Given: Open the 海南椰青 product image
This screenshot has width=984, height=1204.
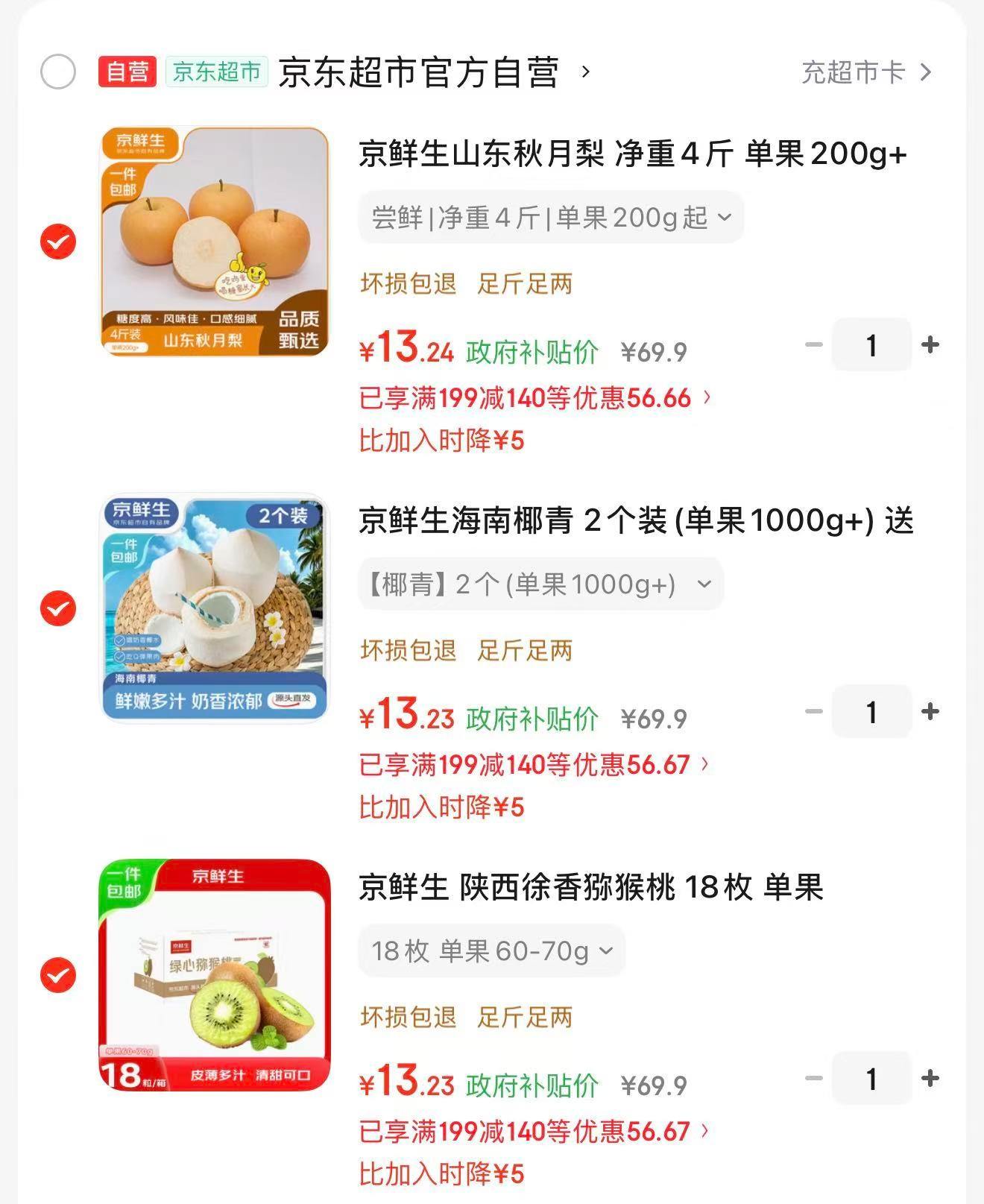Looking at the screenshot, I should pos(215,608).
